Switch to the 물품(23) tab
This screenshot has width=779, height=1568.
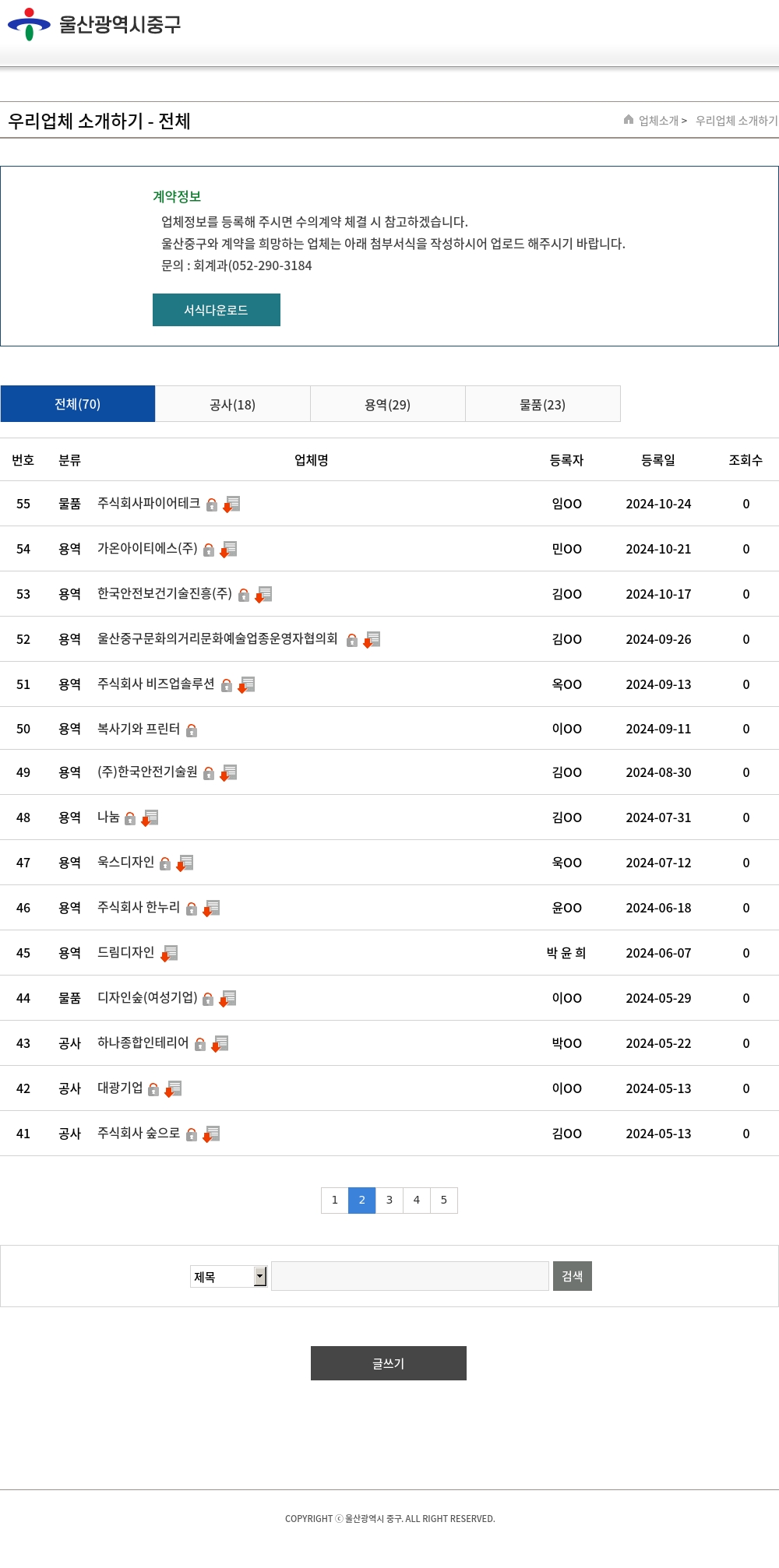(x=543, y=404)
